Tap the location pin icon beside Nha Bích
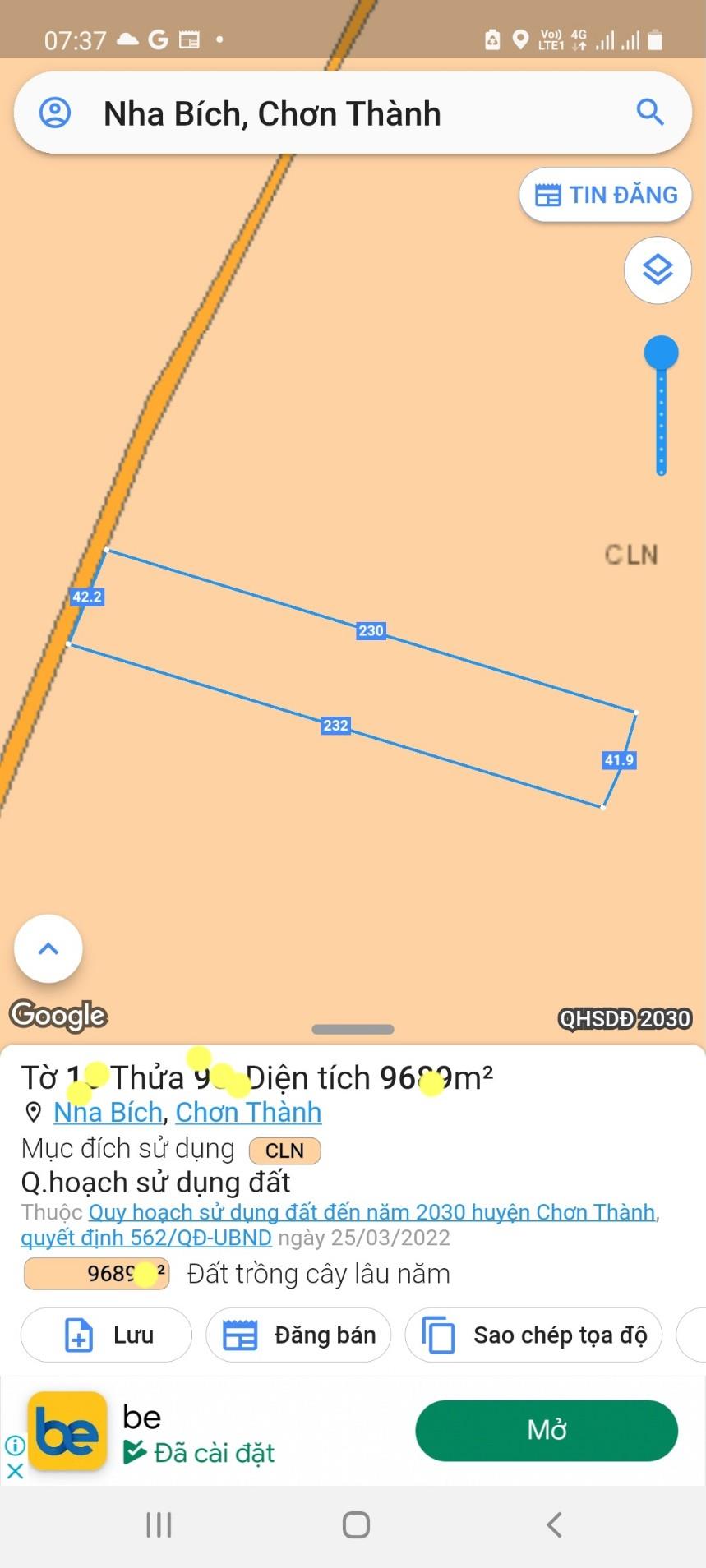The height and width of the screenshot is (1568, 706). point(33,1112)
